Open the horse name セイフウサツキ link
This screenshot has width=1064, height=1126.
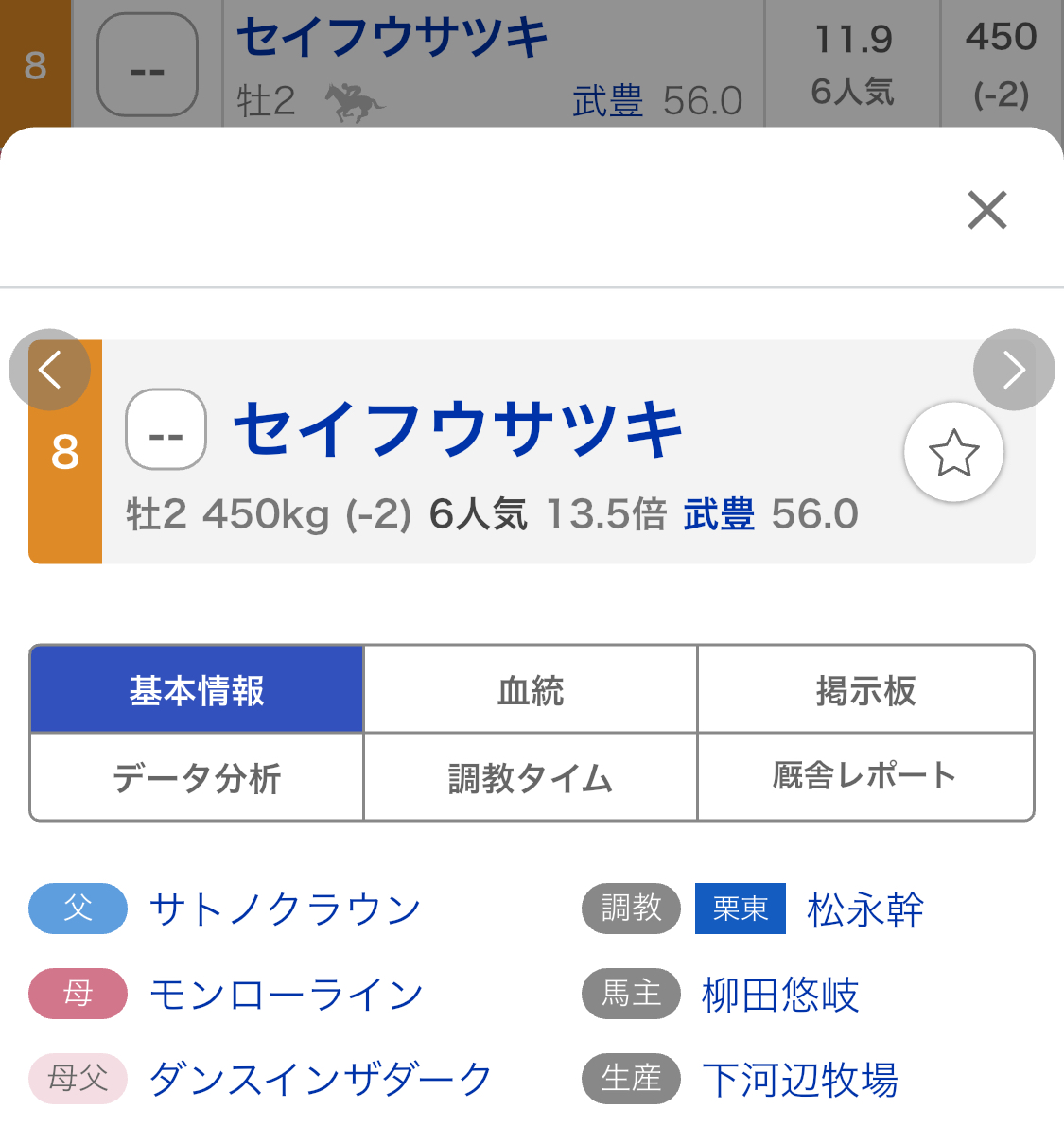459,429
